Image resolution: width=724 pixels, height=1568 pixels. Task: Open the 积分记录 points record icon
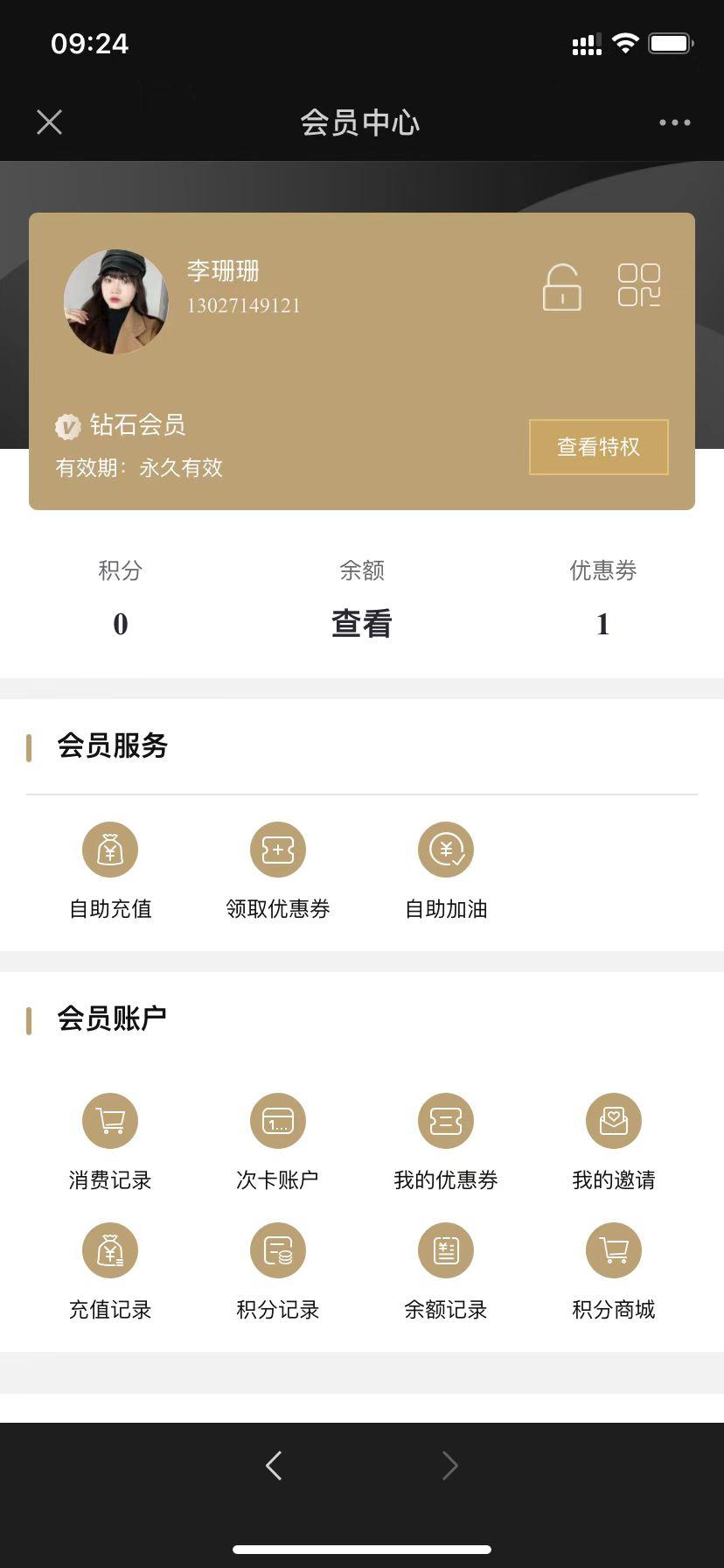277,1250
